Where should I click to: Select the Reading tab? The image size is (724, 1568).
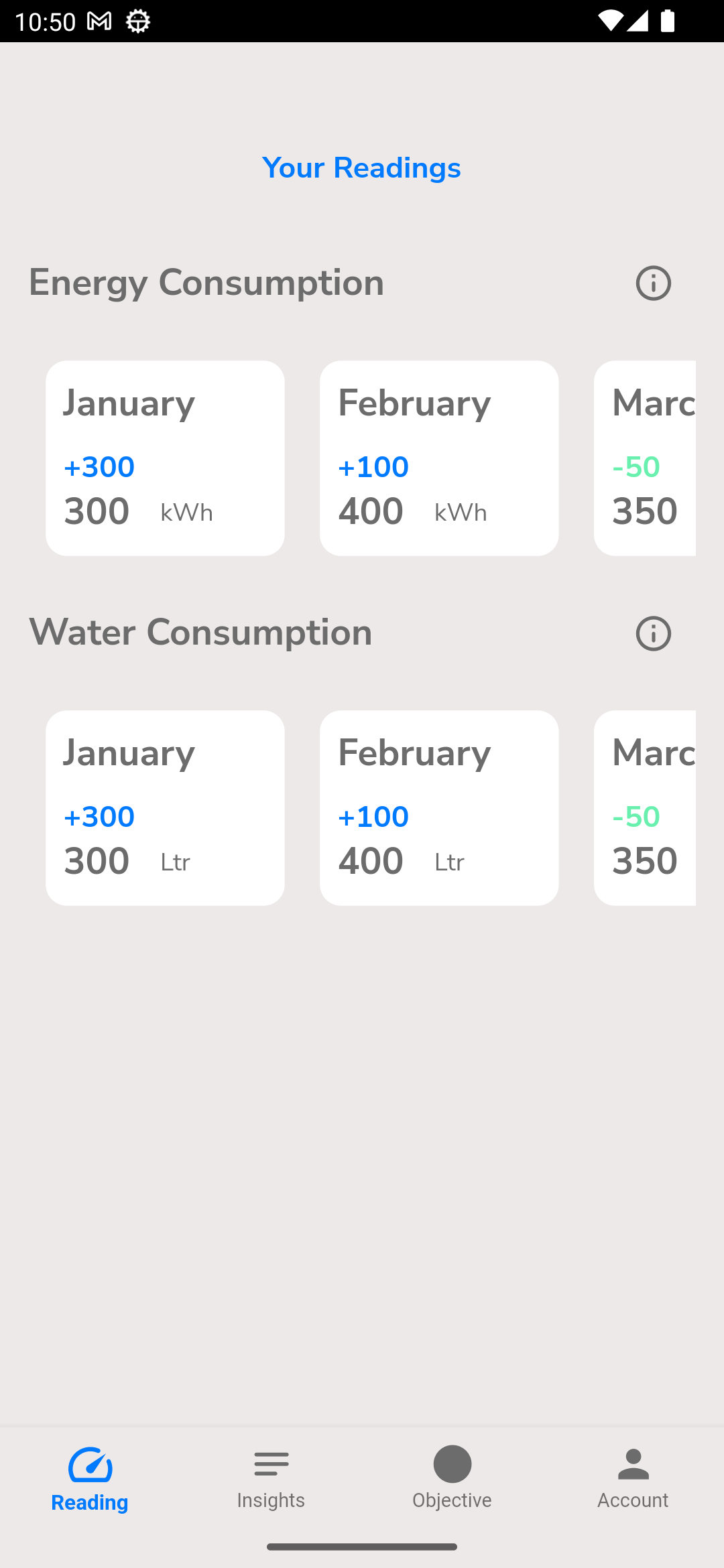[90, 1478]
